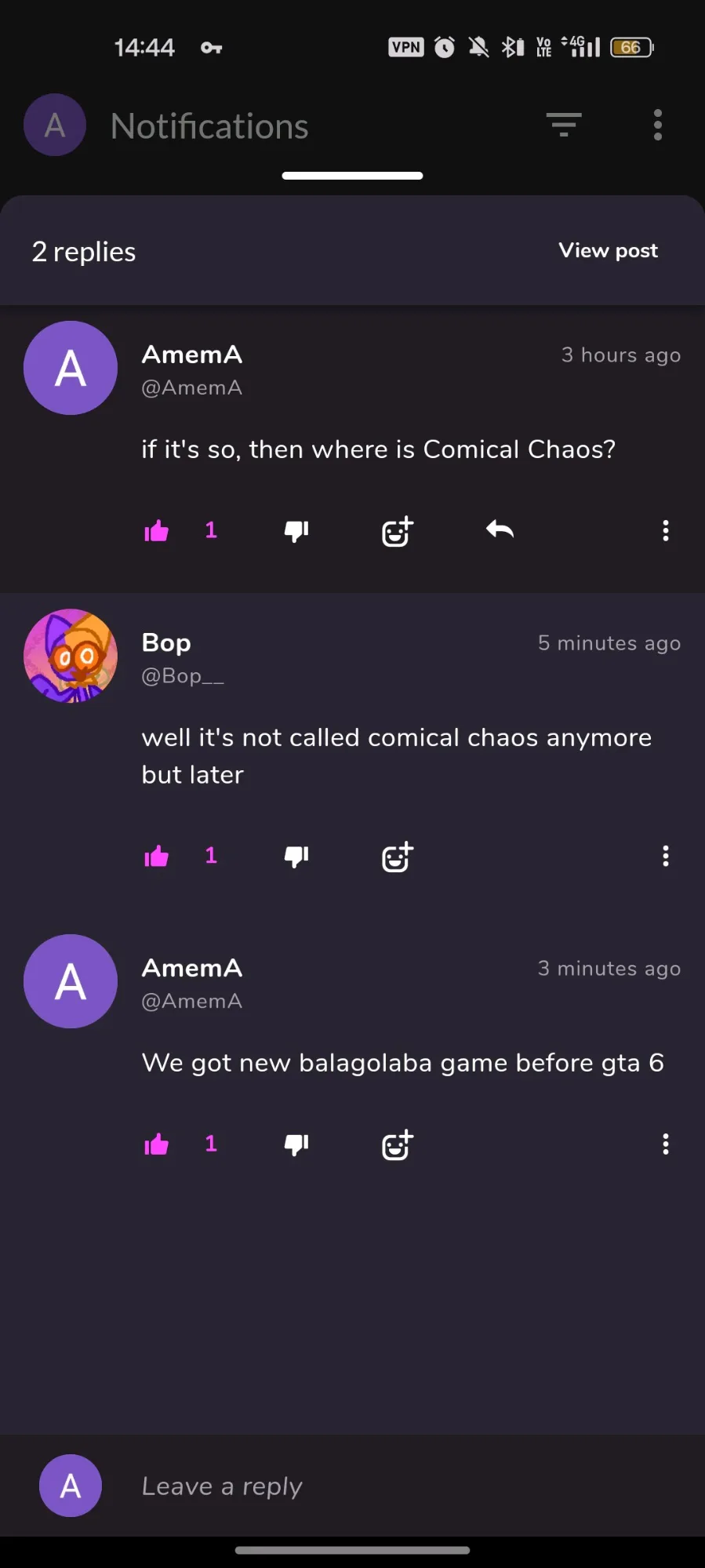Dislike AmemA's gta 6 reply
The width and height of the screenshot is (705, 1568).
pyautogui.click(x=296, y=1144)
